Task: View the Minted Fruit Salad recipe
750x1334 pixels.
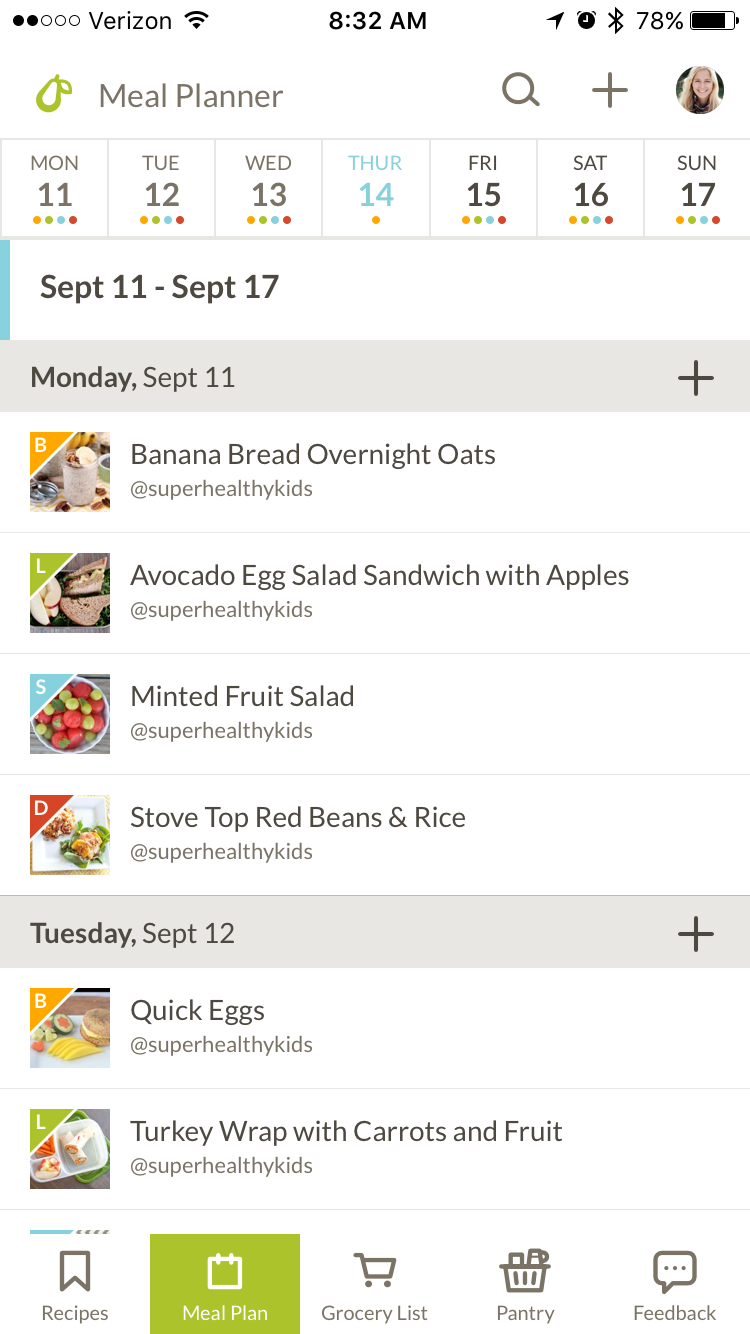Action: [x=375, y=714]
